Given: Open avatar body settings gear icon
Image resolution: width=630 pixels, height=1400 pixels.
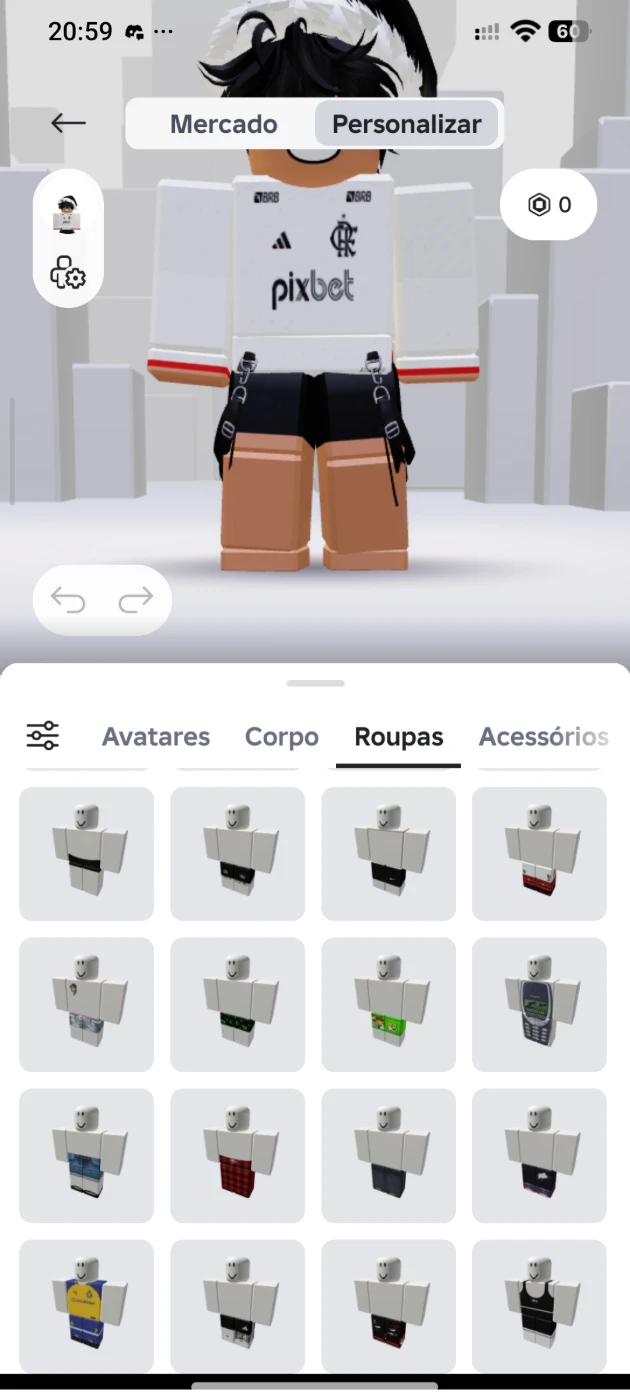Looking at the screenshot, I should click(x=67, y=273).
